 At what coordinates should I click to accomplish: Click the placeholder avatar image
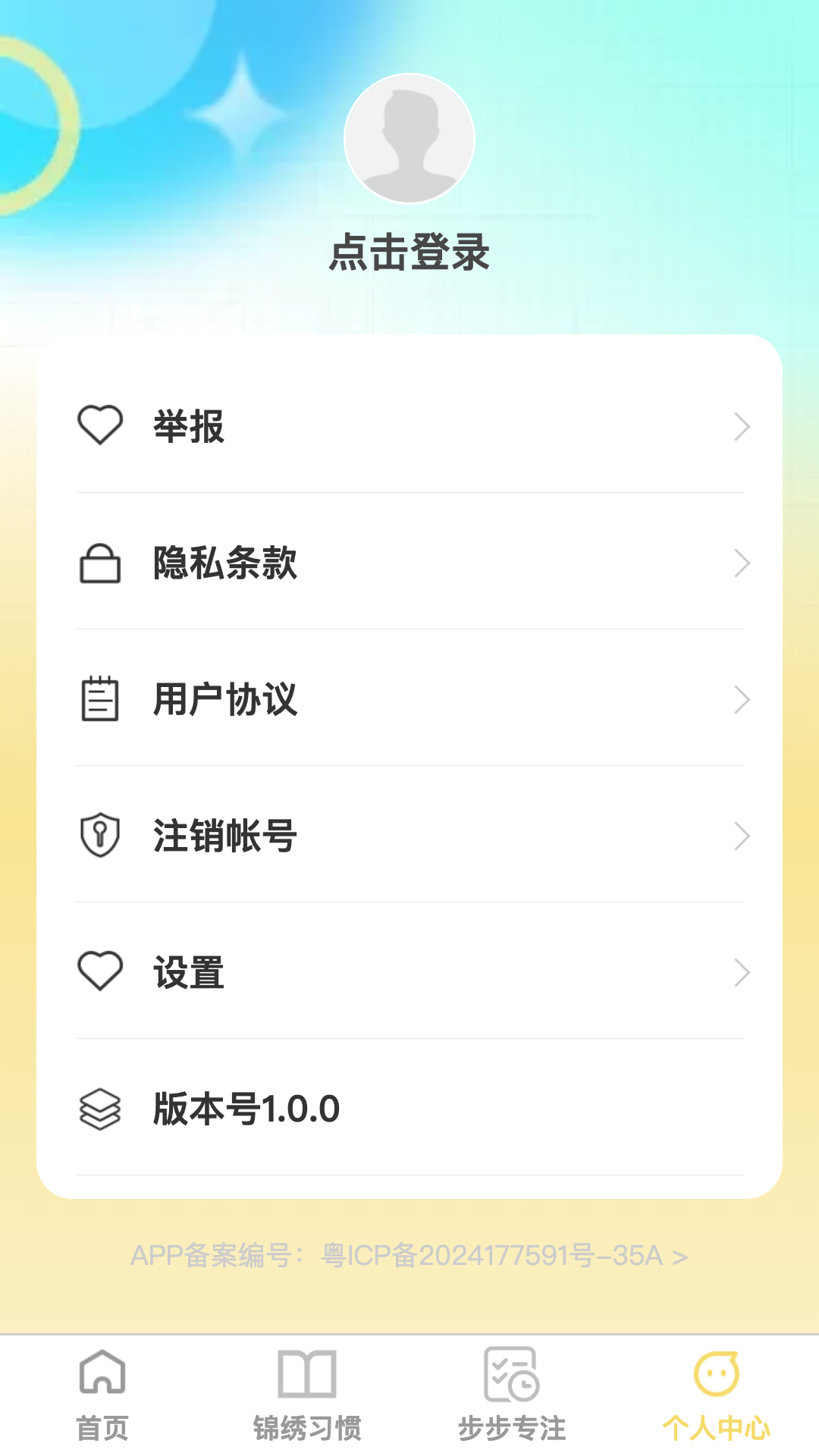[409, 138]
